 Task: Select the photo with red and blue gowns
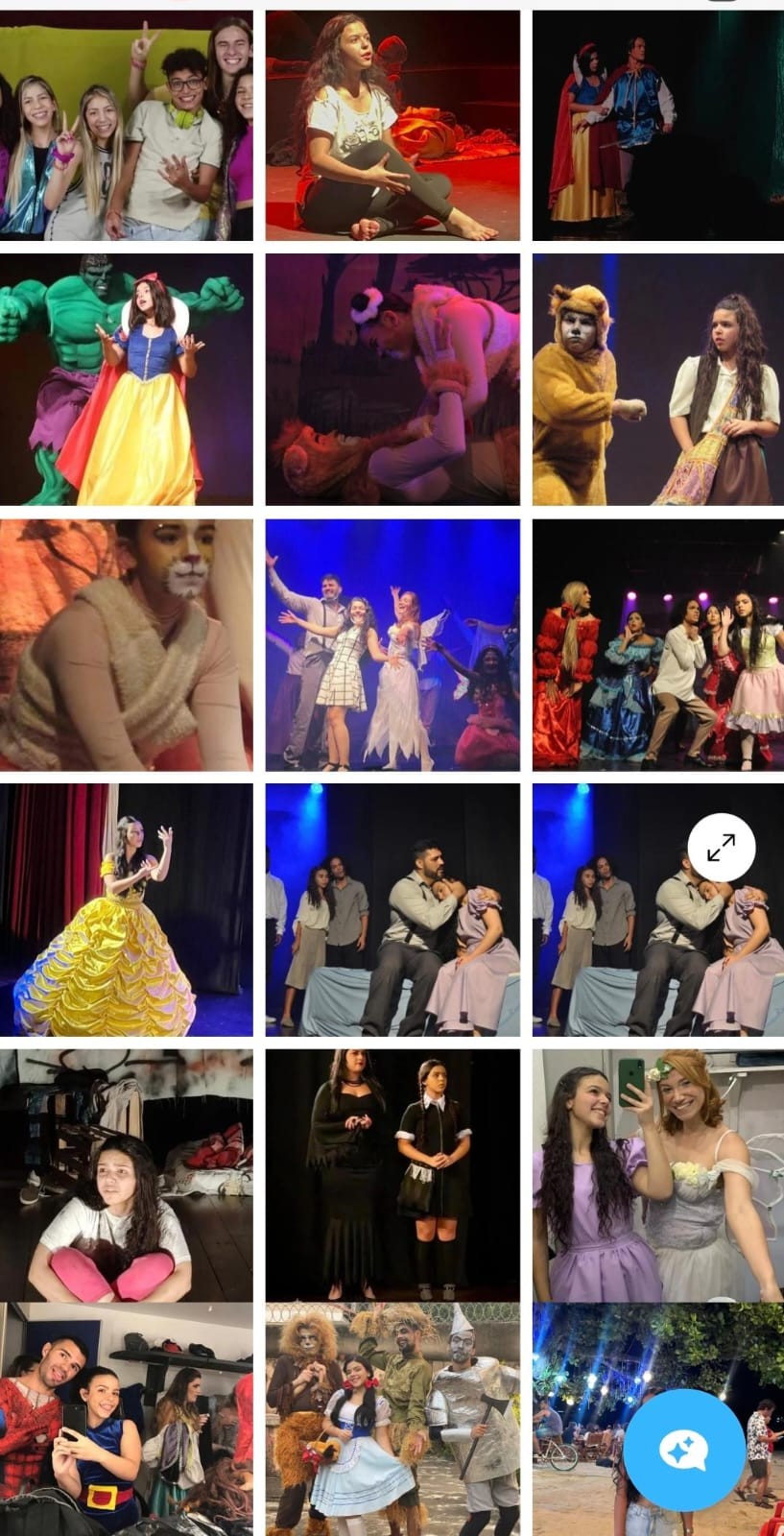657,644
